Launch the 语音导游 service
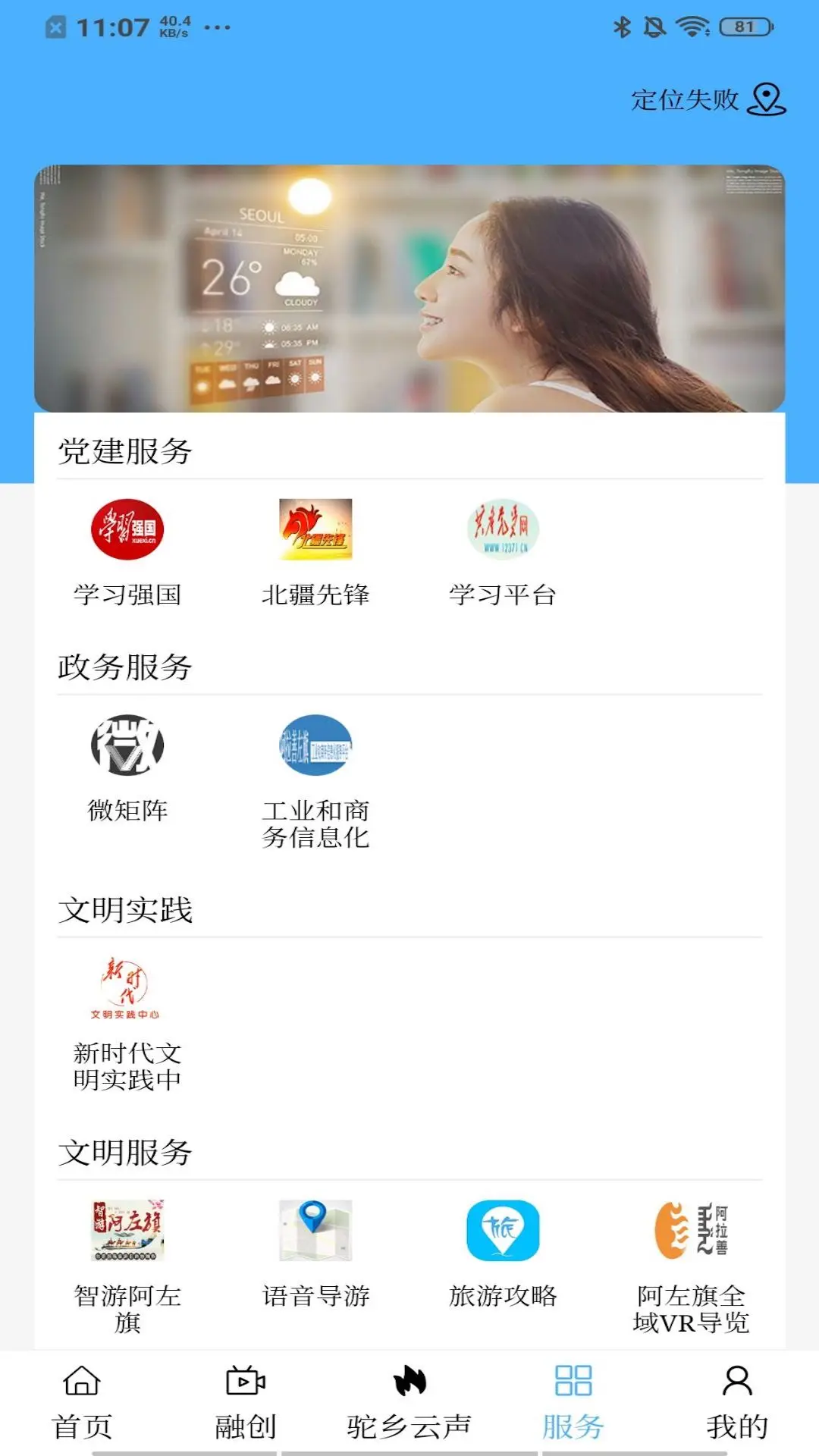This screenshot has width=819, height=1456. click(x=315, y=1228)
